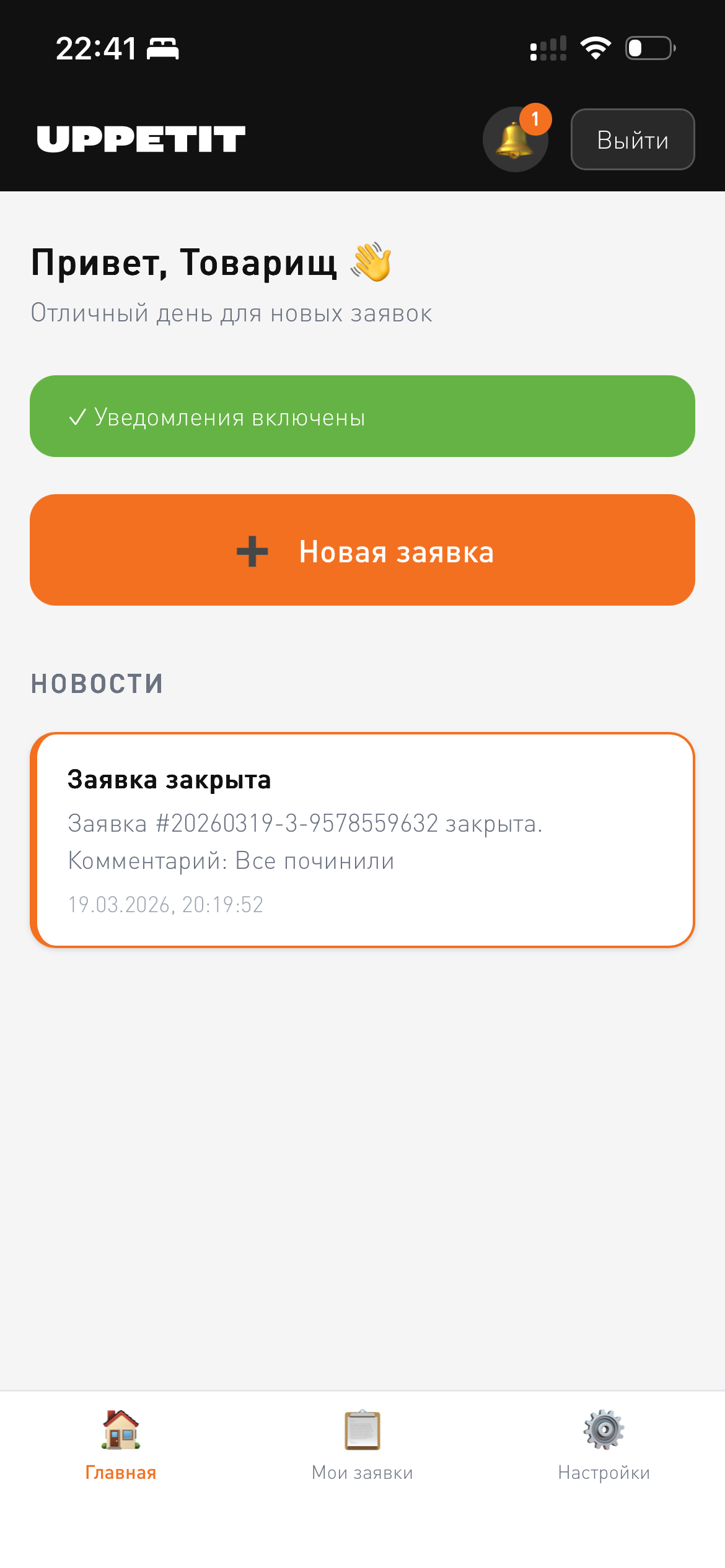Tap the Новая заявка button

(362, 550)
